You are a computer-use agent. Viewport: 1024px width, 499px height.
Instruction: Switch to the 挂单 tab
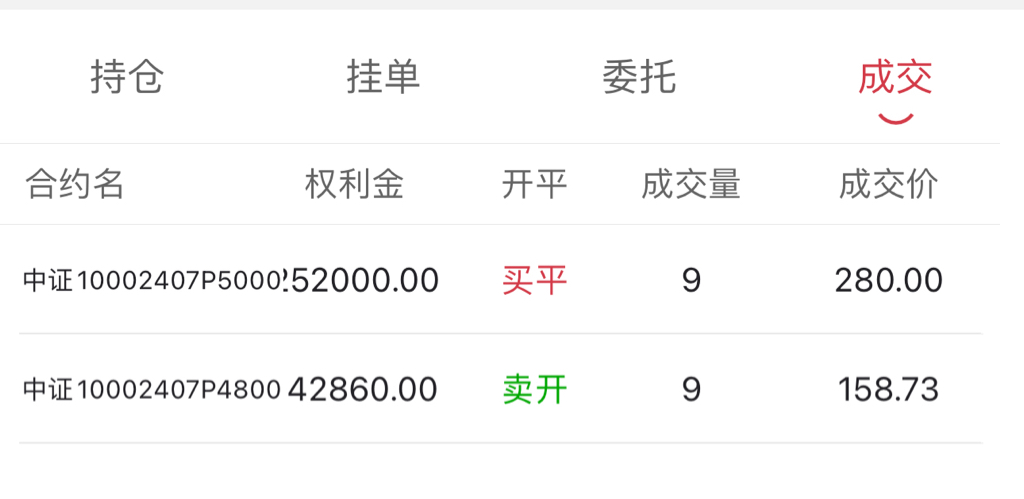click(x=383, y=77)
